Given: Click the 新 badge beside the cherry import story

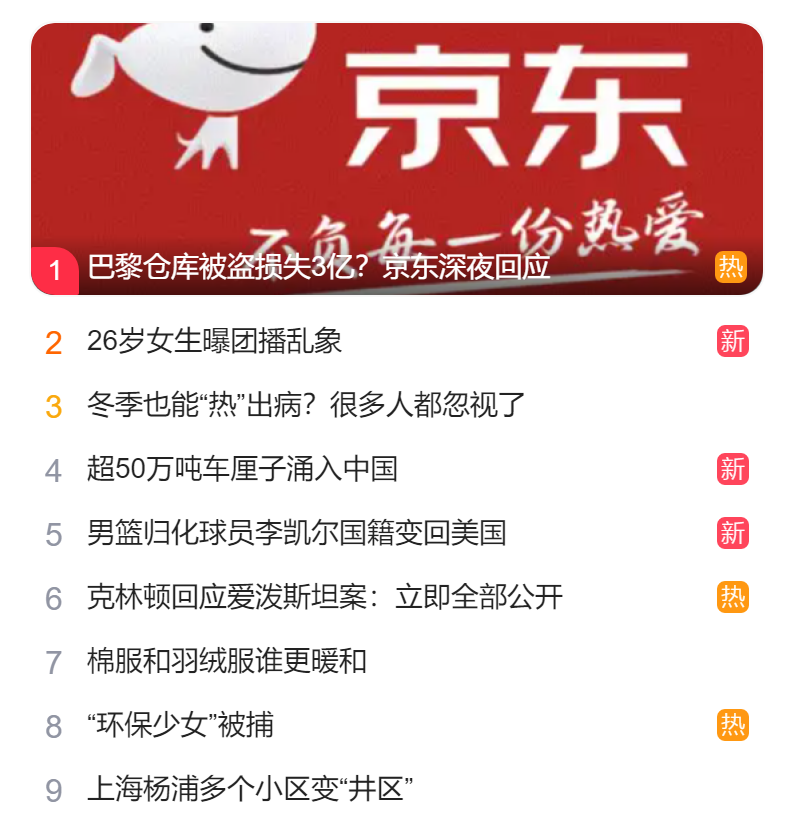Looking at the screenshot, I should [732, 469].
